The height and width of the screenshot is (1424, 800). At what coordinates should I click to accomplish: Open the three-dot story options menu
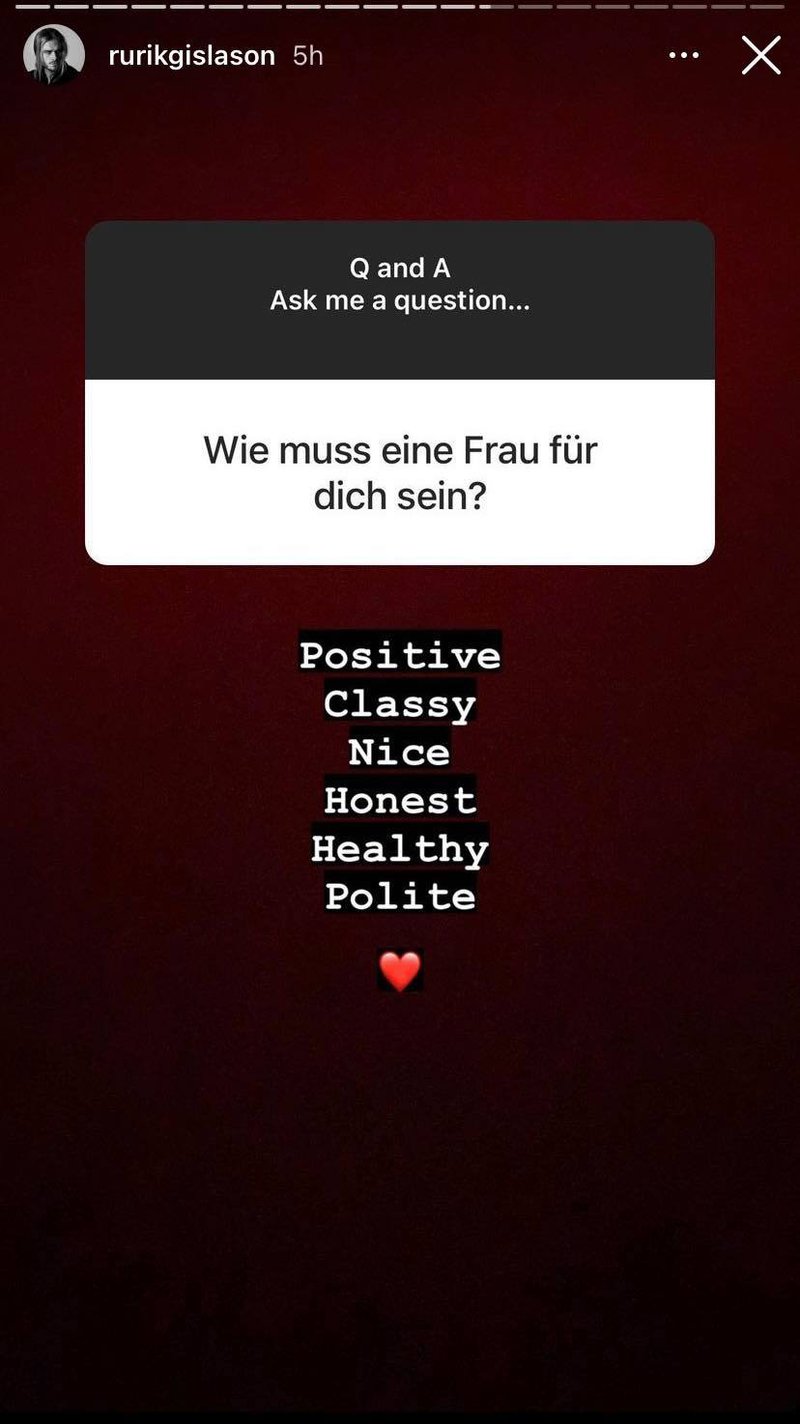pyautogui.click(x=684, y=55)
